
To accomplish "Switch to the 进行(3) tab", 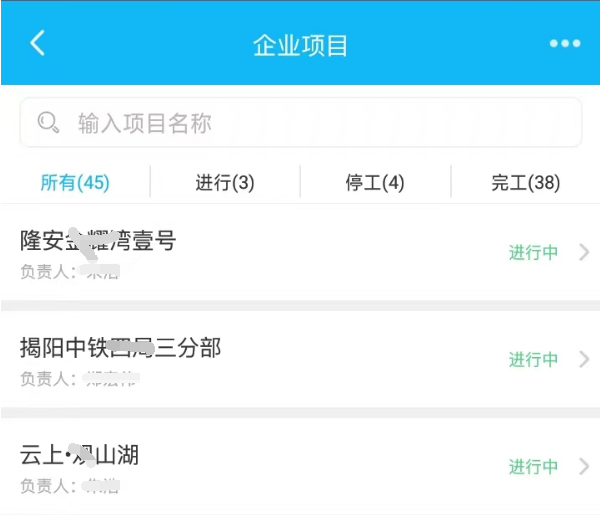I will pos(225,183).
